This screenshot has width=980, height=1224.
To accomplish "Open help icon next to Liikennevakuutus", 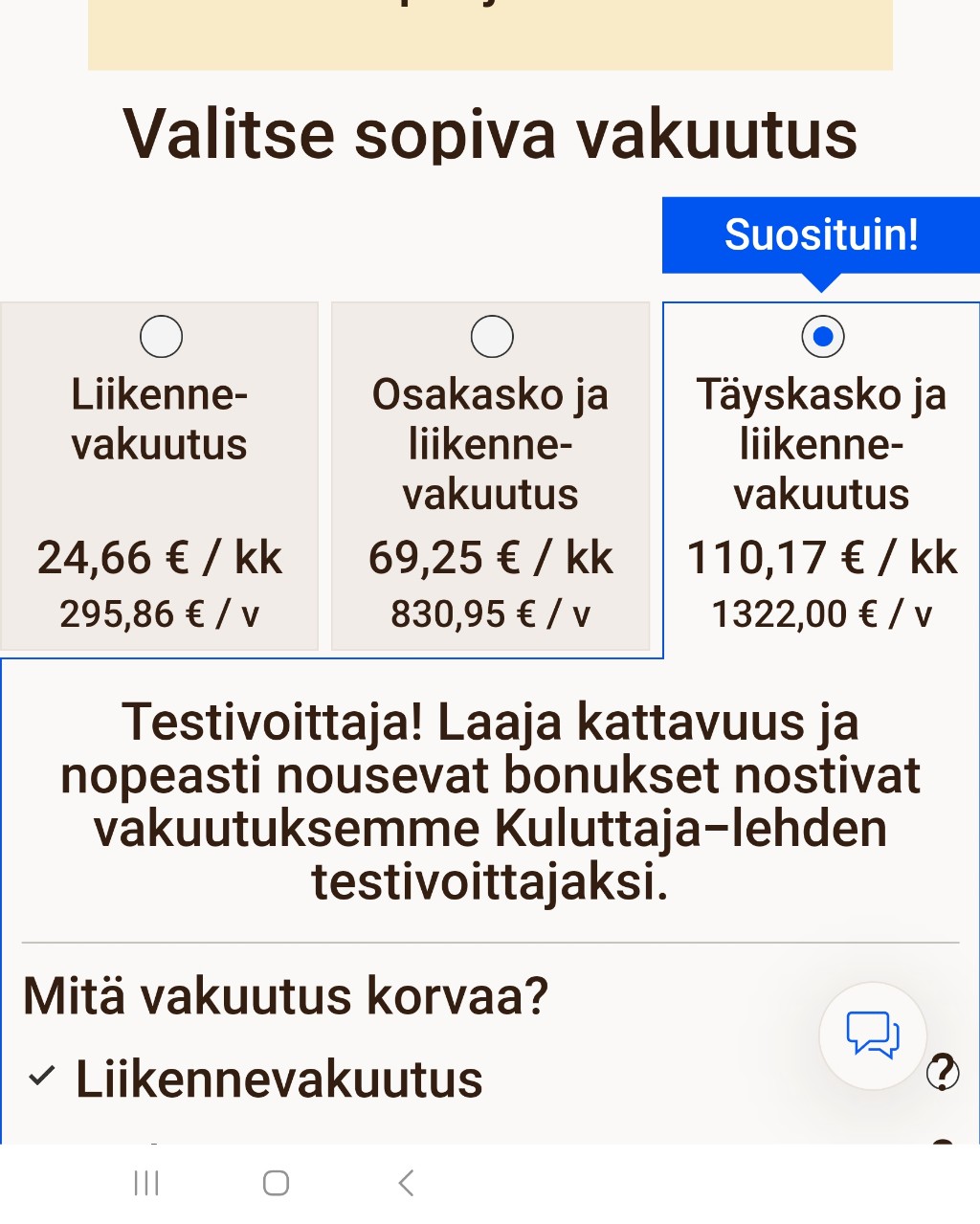I will point(943,1072).
